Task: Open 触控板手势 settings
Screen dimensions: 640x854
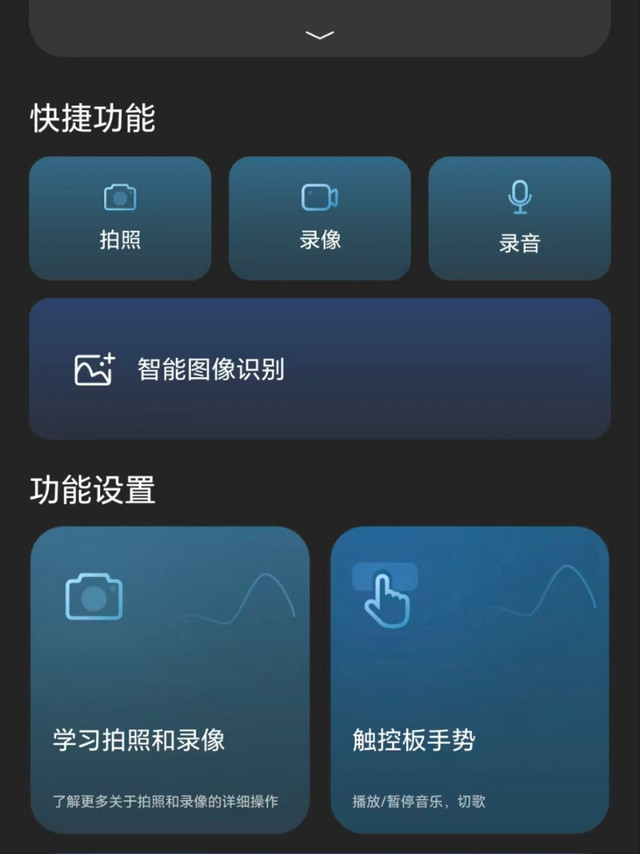Action: pyautogui.click(x=470, y=679)
